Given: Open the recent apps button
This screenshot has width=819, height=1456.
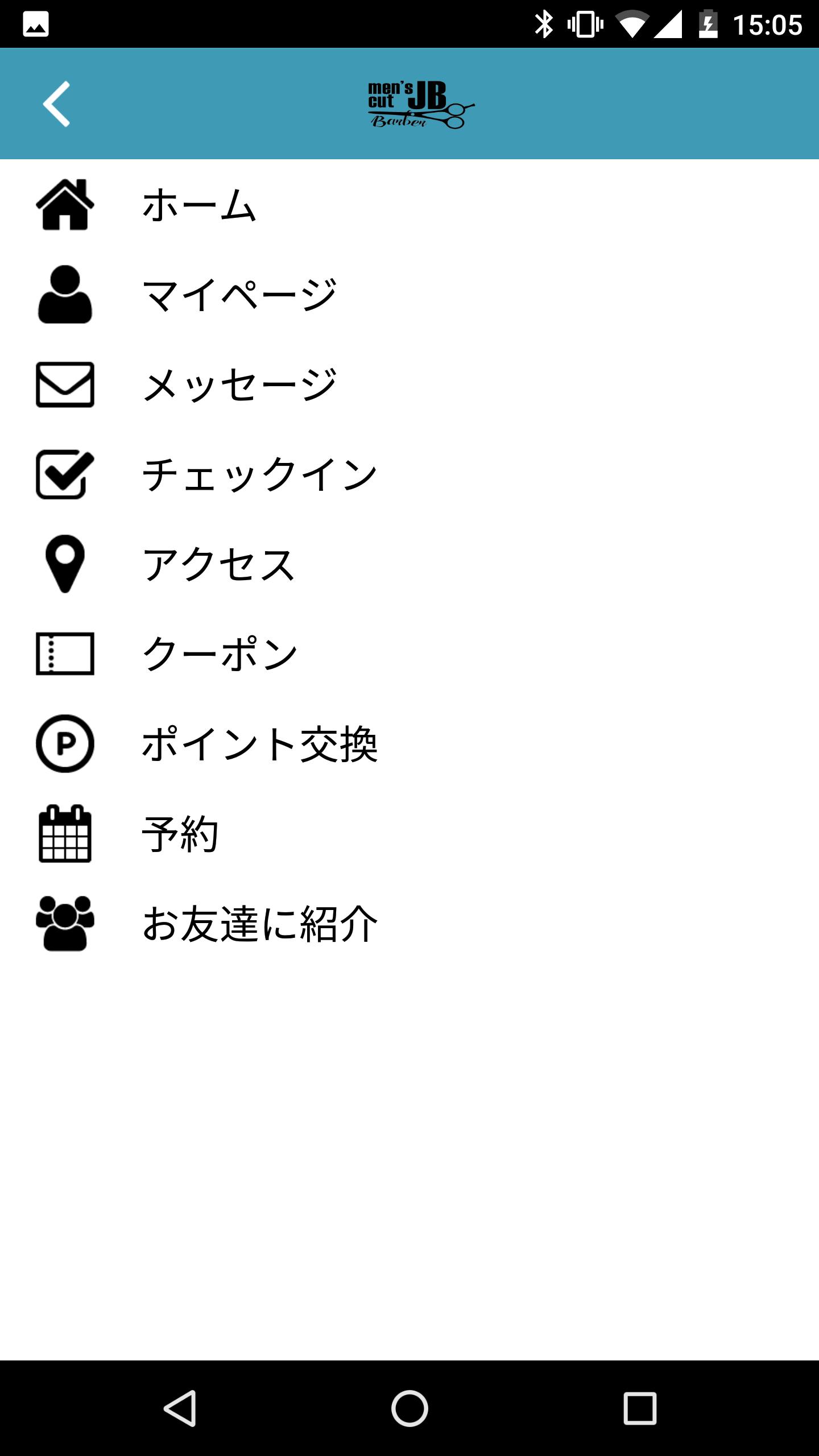Looking at the screenshot, I should pyautogui.click(x=640, y=1408).
